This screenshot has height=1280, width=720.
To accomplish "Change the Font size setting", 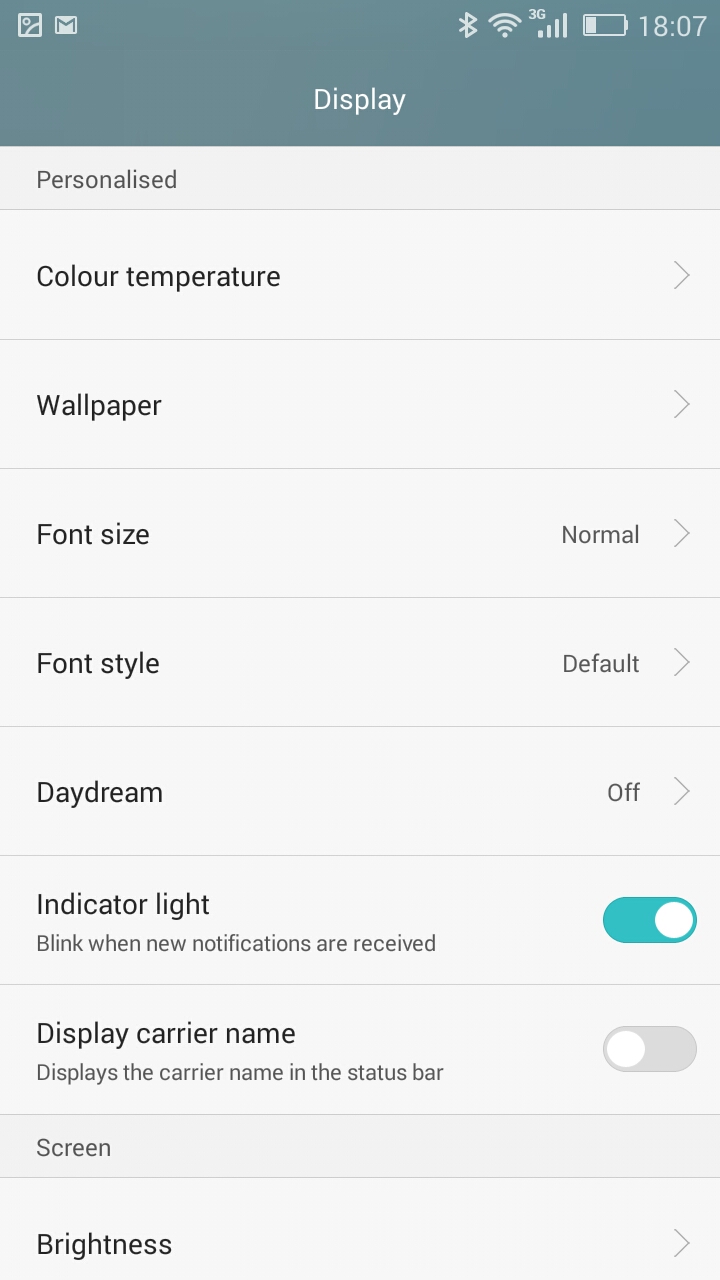I will (360, 533).
